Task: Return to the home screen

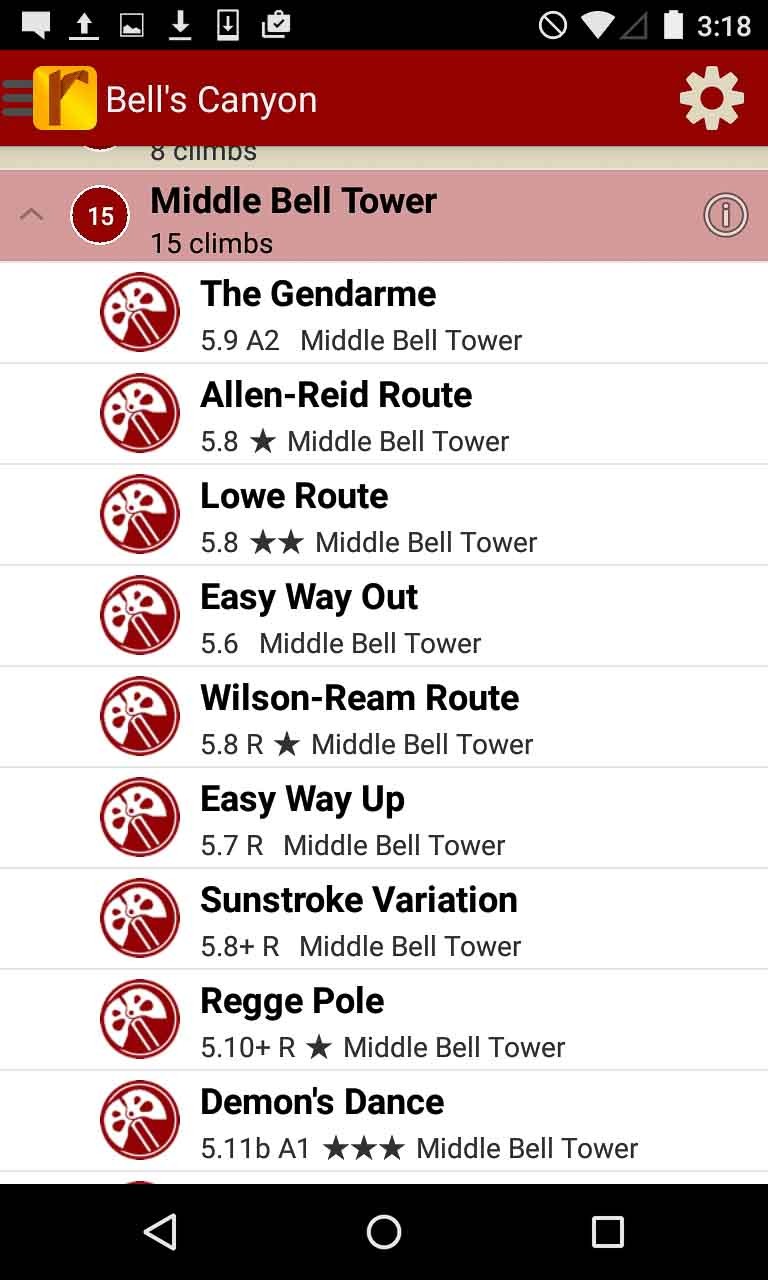Action: point(384,1232)
